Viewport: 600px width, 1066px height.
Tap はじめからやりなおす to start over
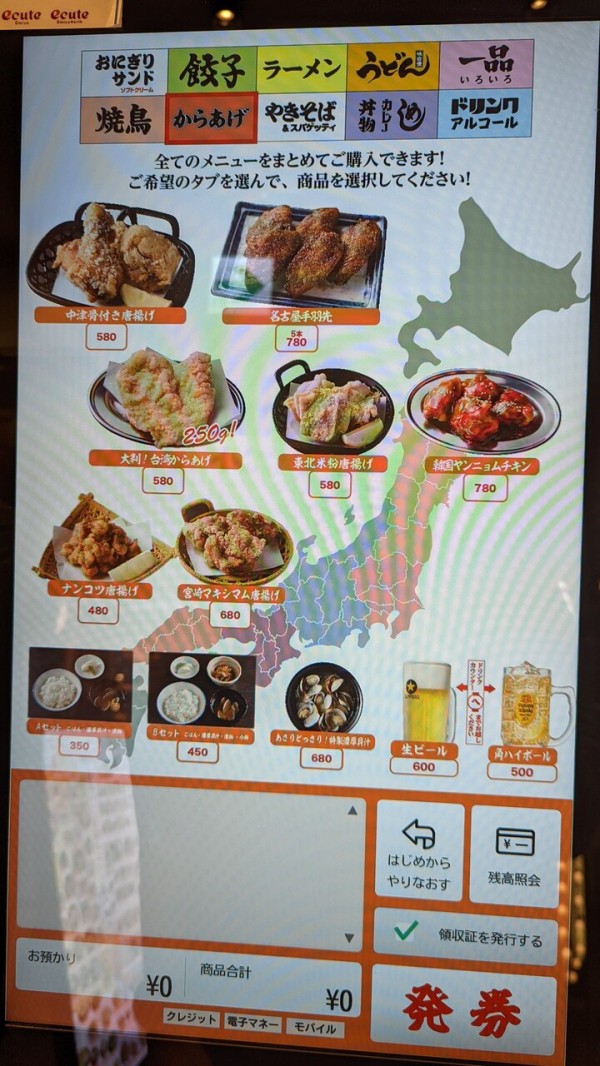click(x=419, y=849)
